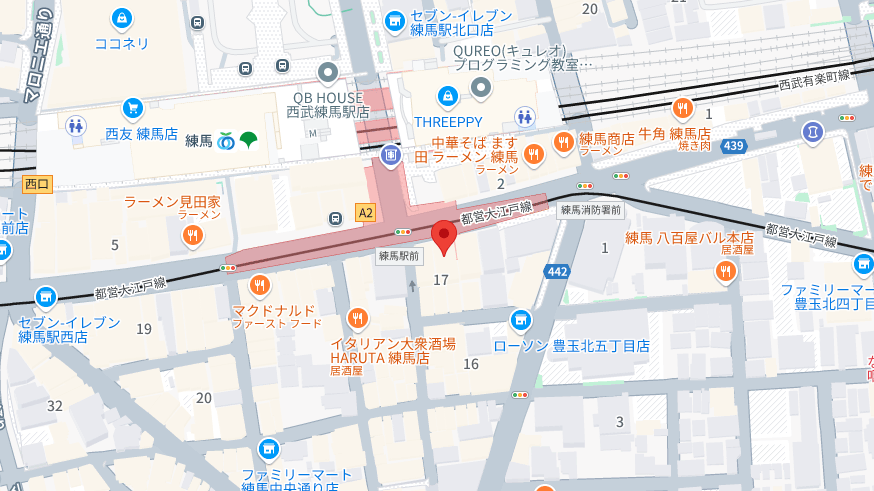The image size is (874, 491).
Task: Open the THREEPPY shop marker
Action: point(448,96)
